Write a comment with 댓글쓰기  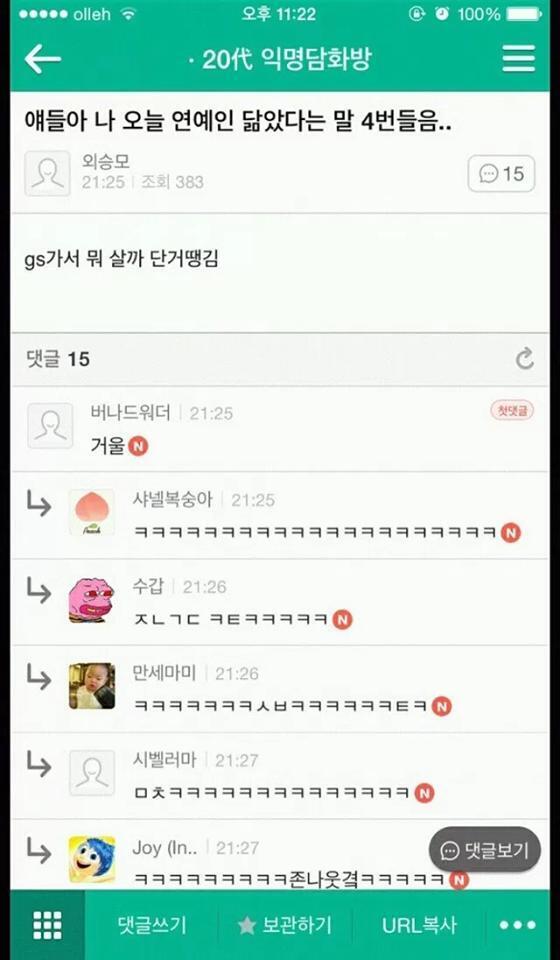[152, 925]
